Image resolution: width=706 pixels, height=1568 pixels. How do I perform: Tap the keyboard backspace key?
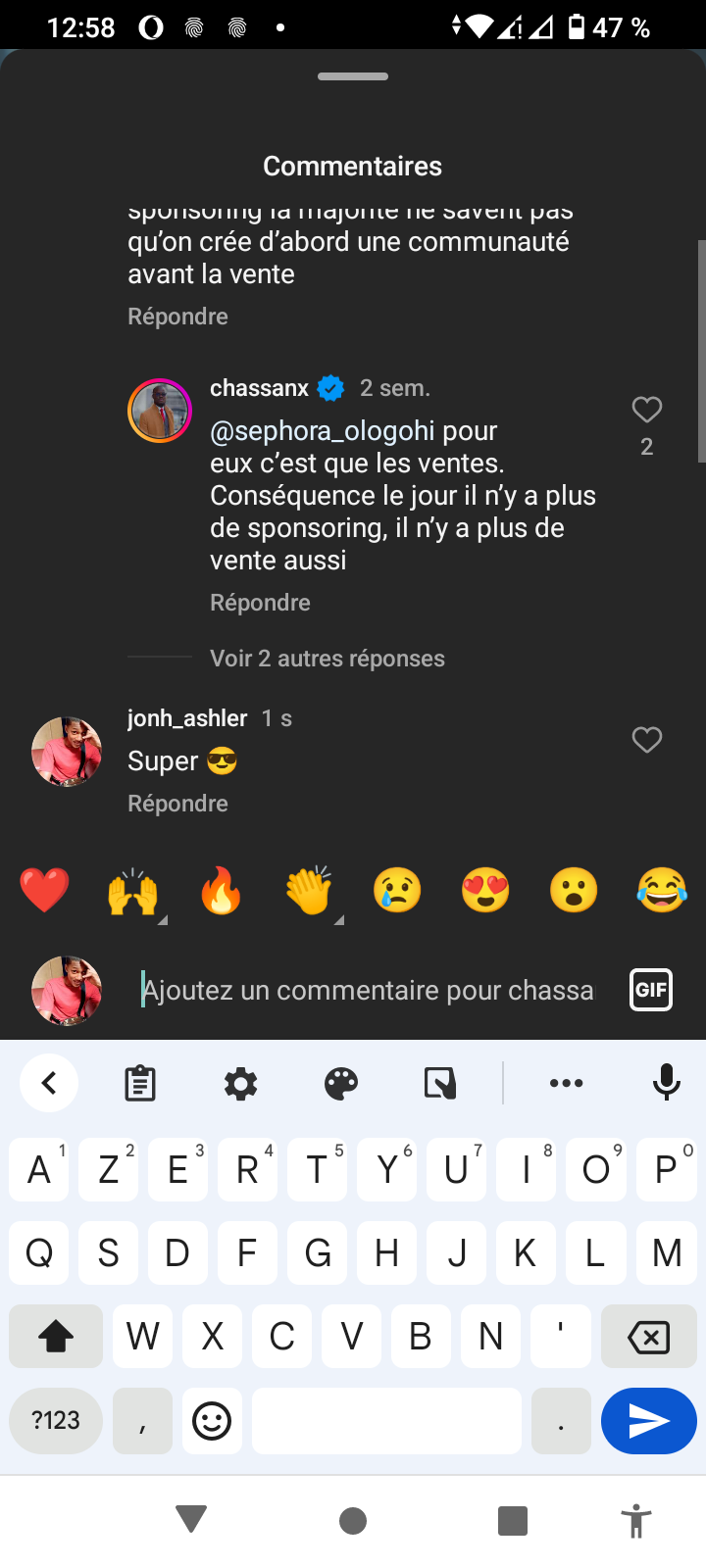tap(648, 1337)
